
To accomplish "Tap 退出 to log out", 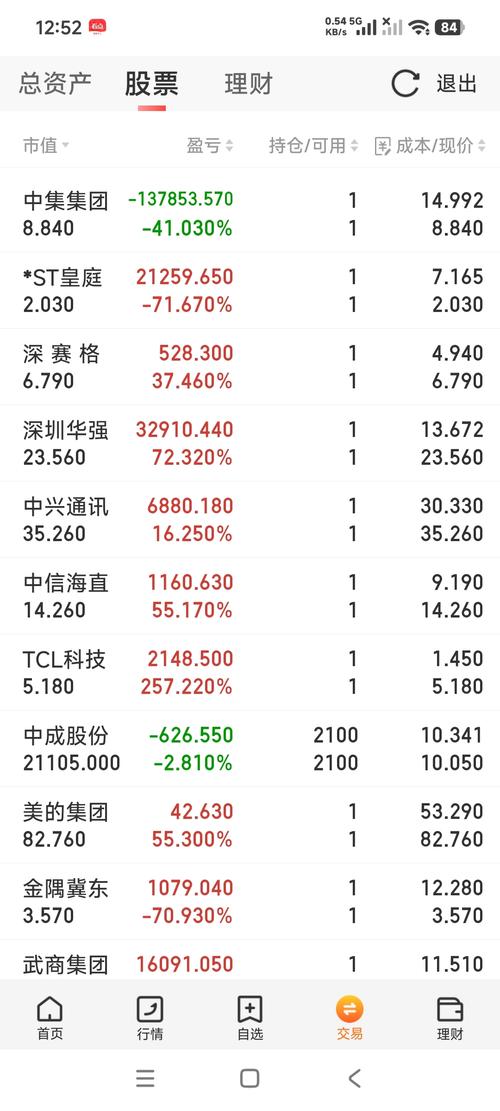I will pos(457,84).
